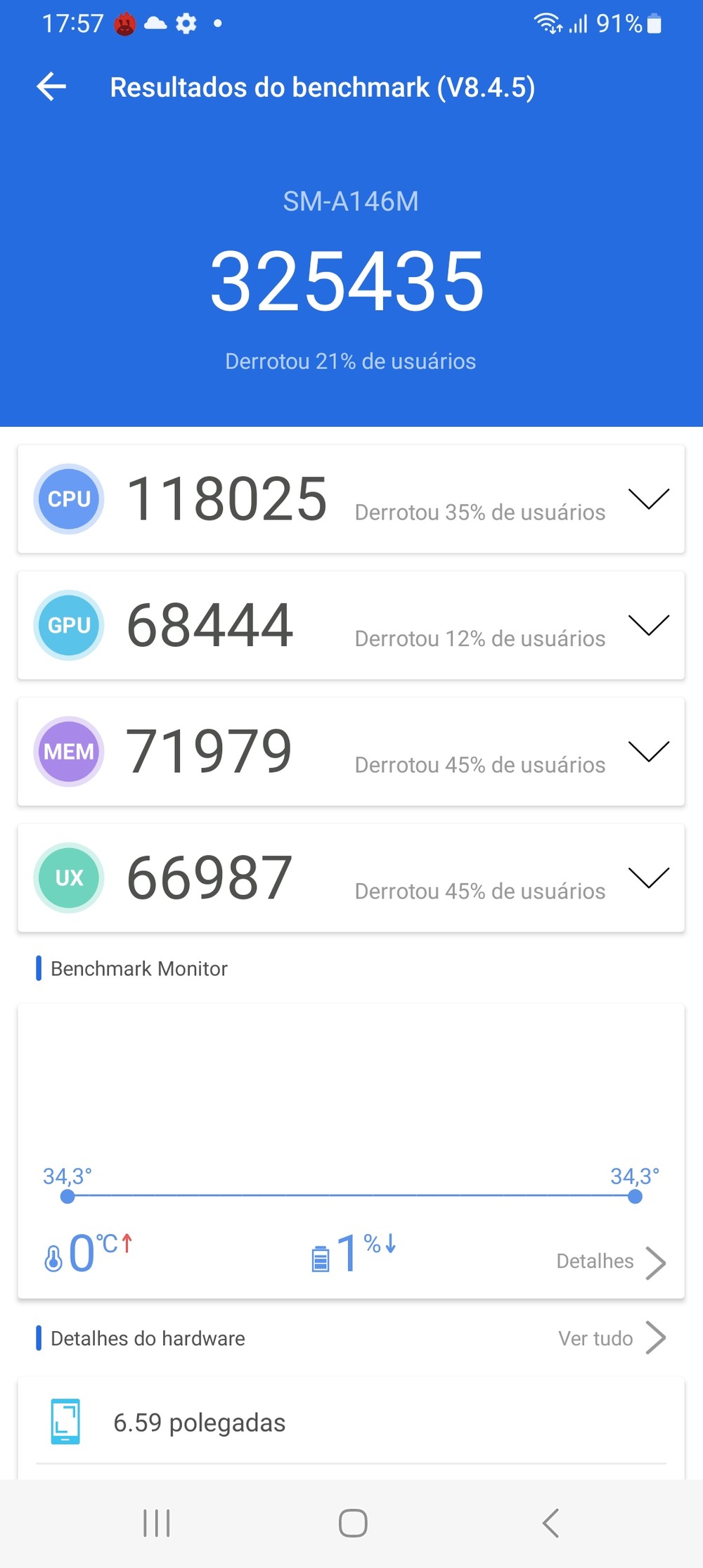
Task: Expand the UX score details
Action: tap(648, 878)
